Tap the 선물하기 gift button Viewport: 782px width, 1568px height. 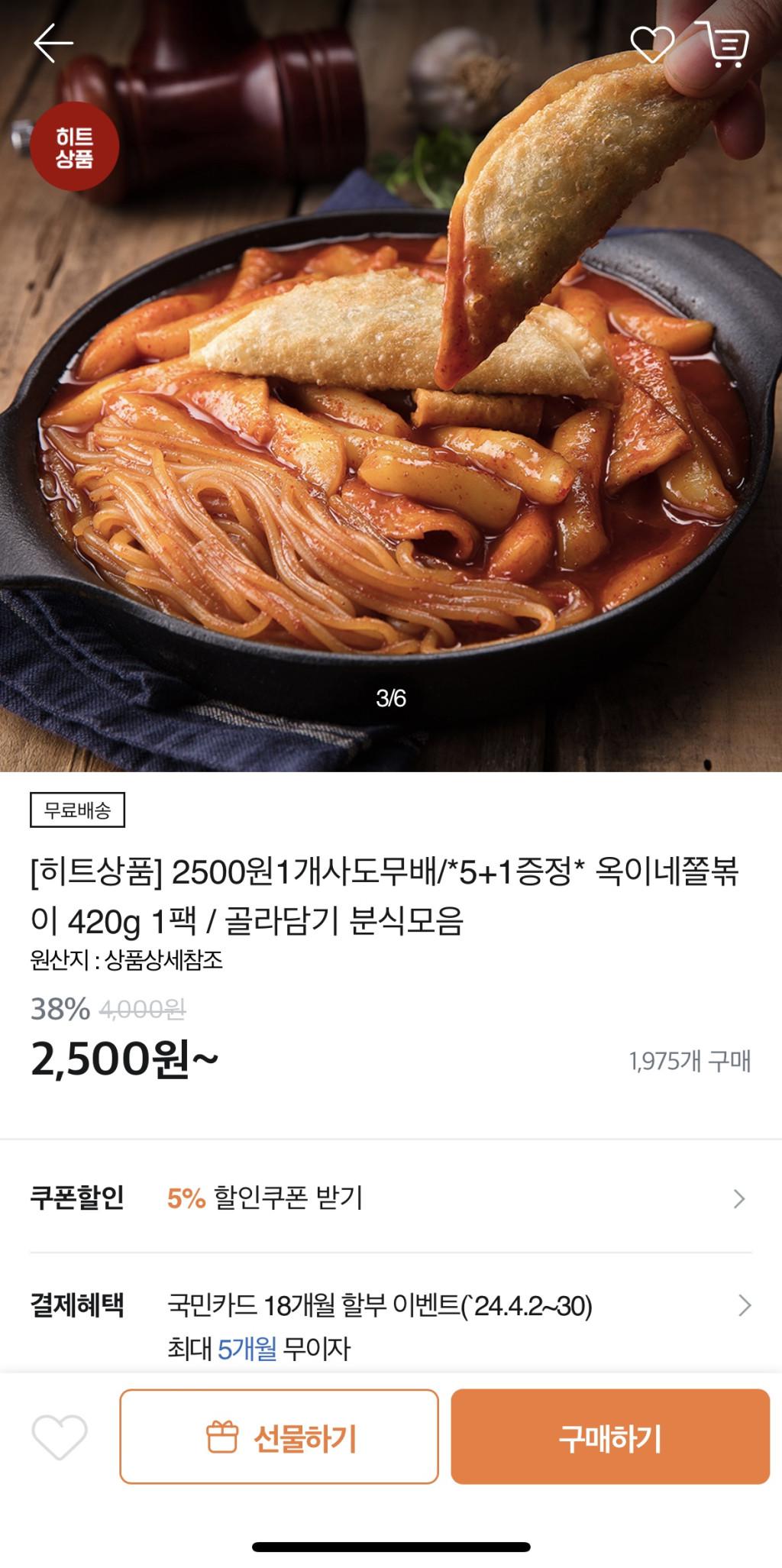[279, 1437]
